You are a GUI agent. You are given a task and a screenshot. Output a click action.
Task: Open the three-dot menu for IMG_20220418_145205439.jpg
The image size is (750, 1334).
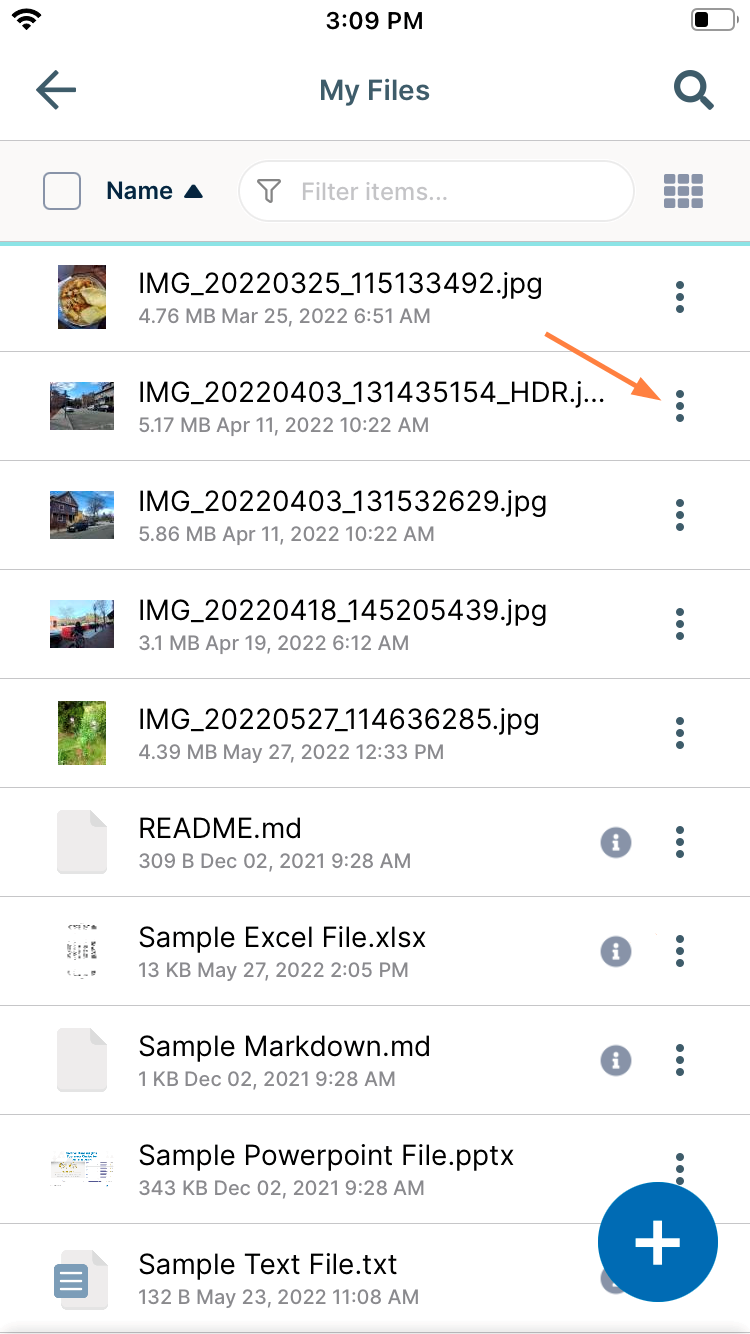click(x=680, y=624)
